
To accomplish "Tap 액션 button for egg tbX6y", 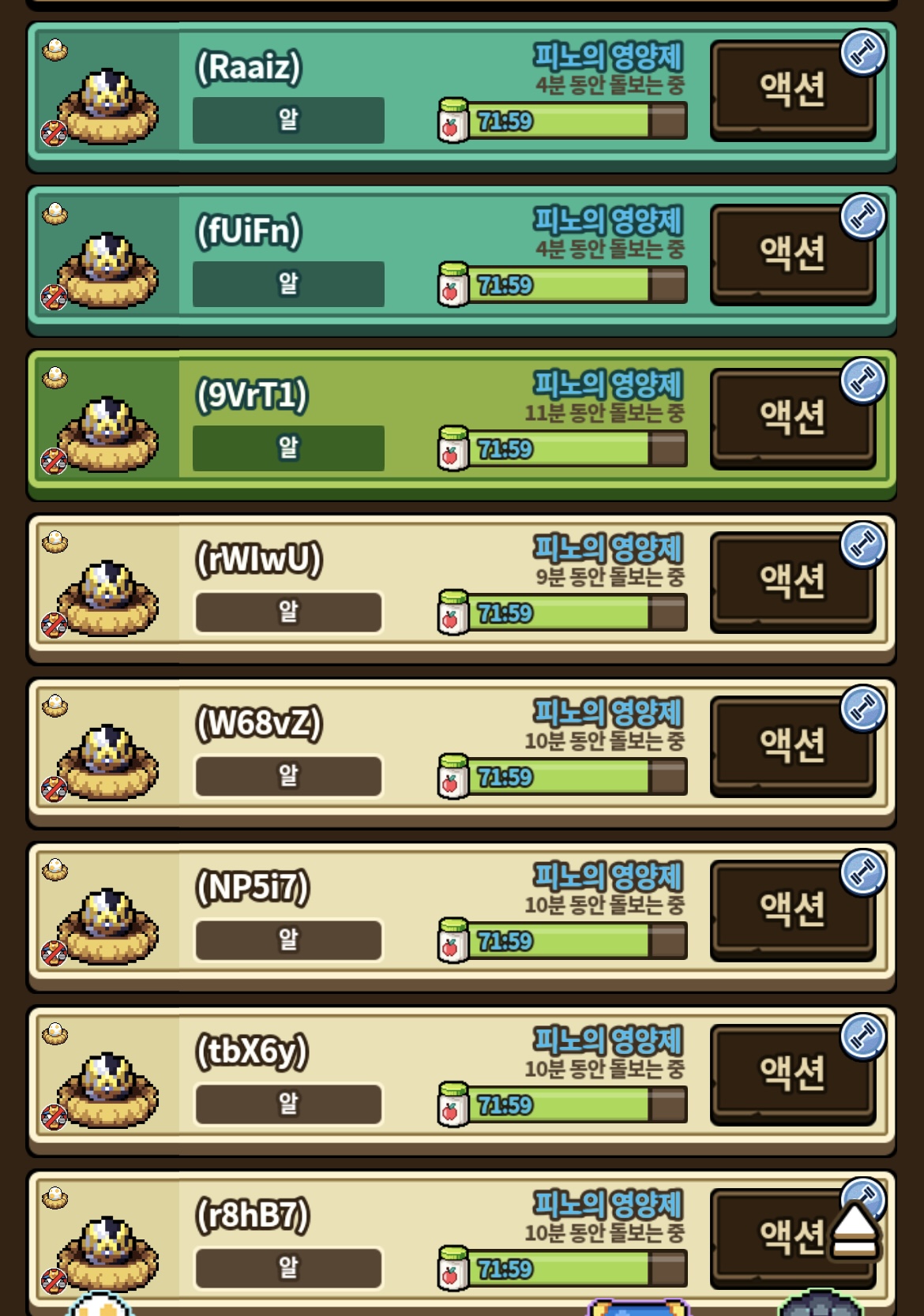I will coord(792,1074).
